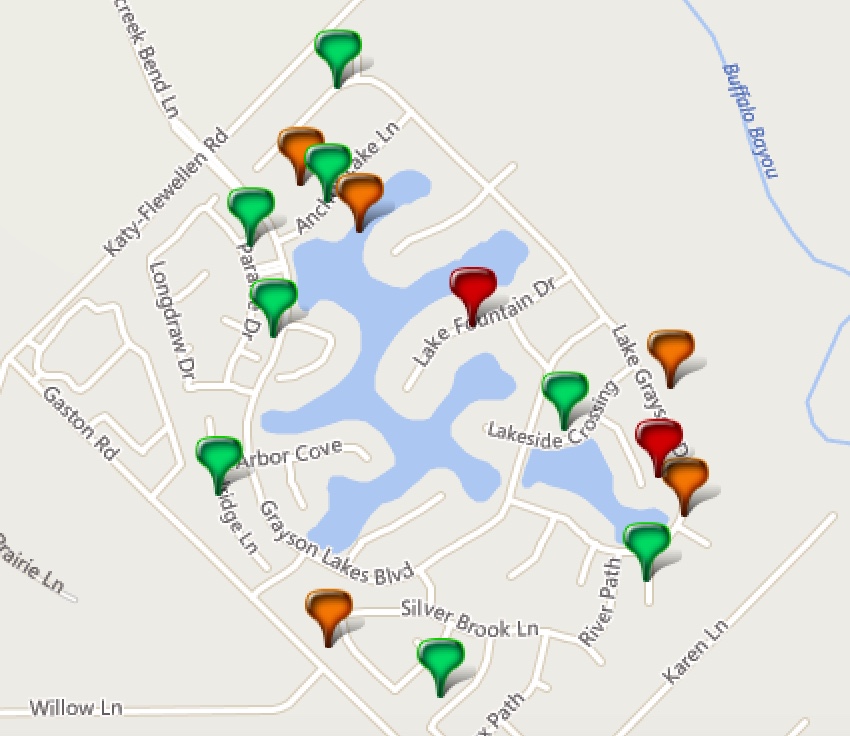Tap the green pin above Lakeside Crossing label
This screenshot has height=736, width=850.
565,391
